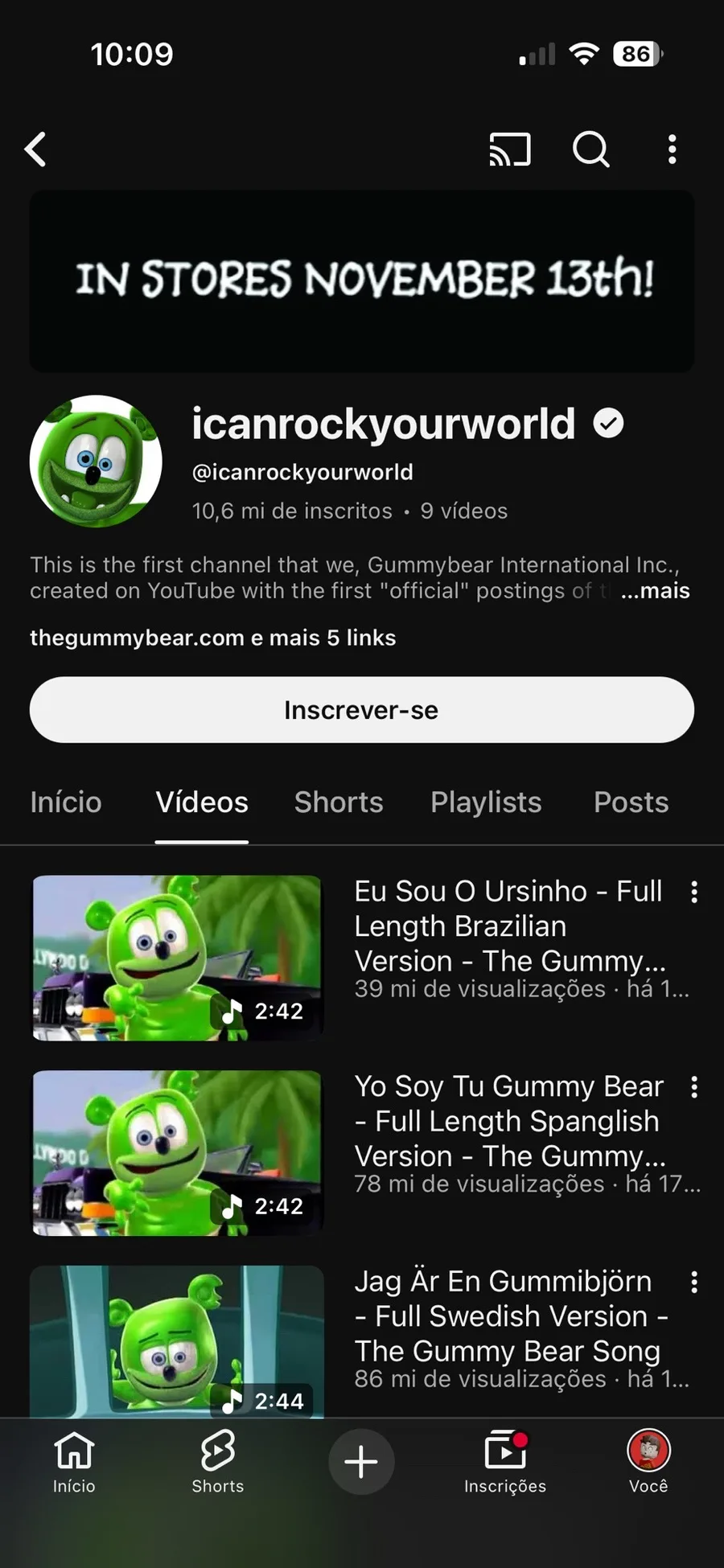Open options for Jag Är En Gummibjörn video
The height and width of the screenshot is (1568, 724).
tap(694, 1283)
